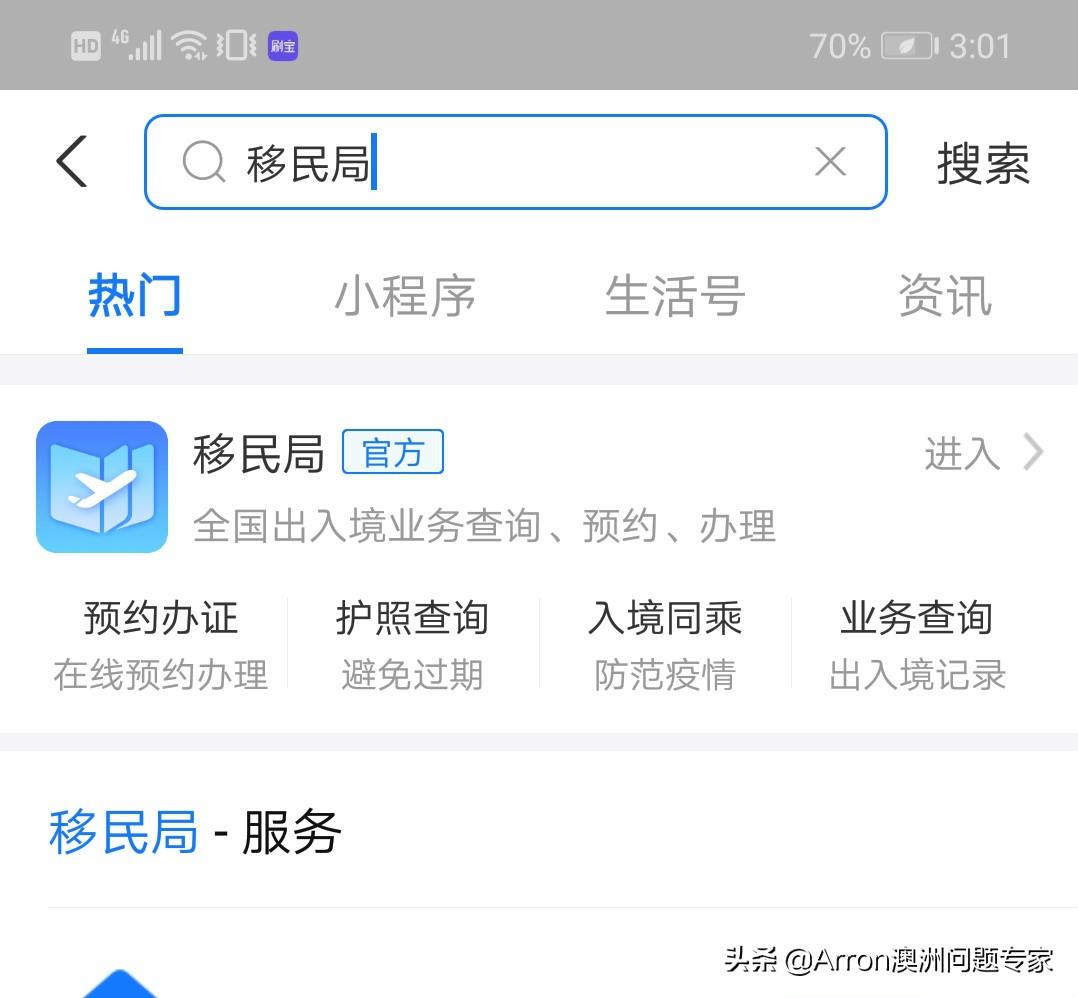Open 业务查询 entry-exit records
The width and height of the screenshot is (1078, 998).
click(916, 644)
